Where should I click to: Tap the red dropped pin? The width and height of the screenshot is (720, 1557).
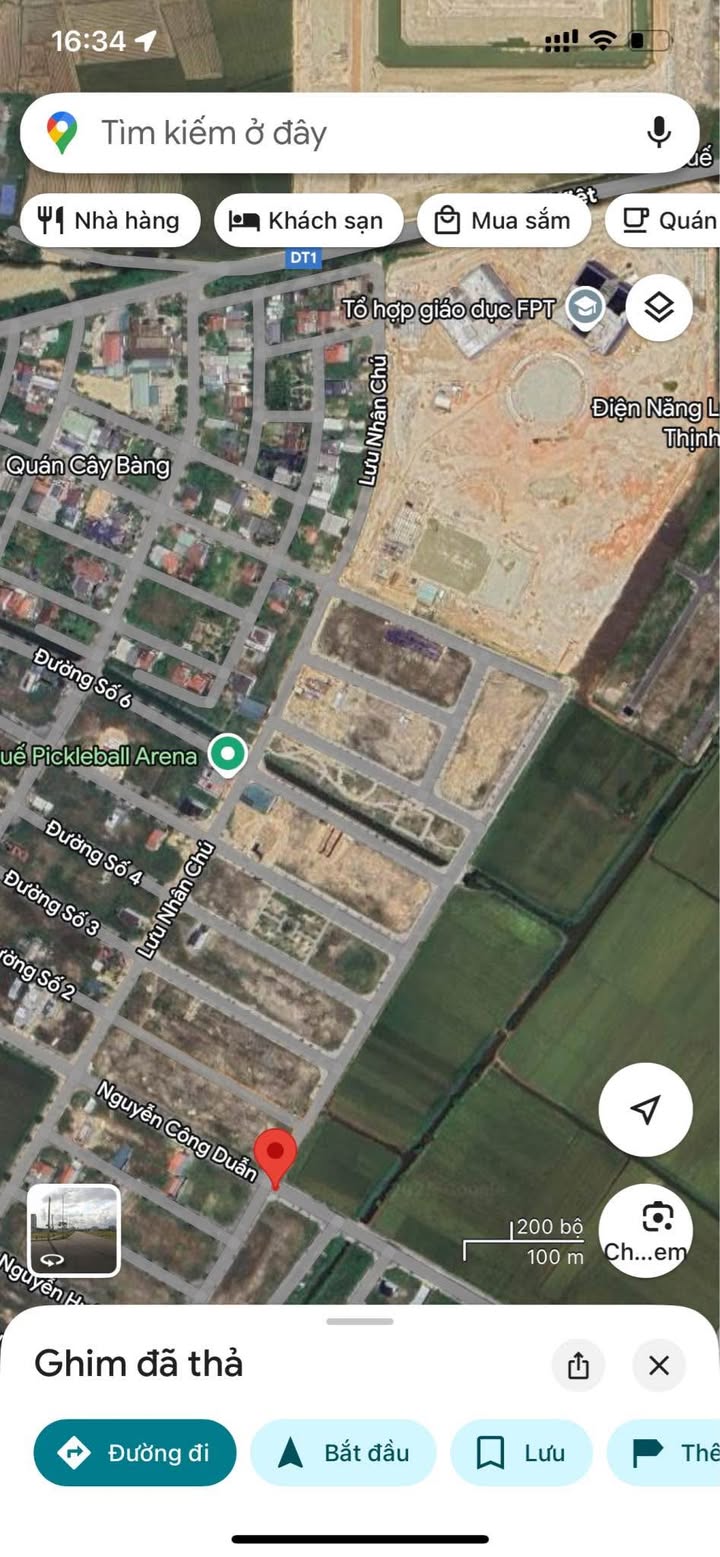pyautogui.click(x=274, y=1159)
